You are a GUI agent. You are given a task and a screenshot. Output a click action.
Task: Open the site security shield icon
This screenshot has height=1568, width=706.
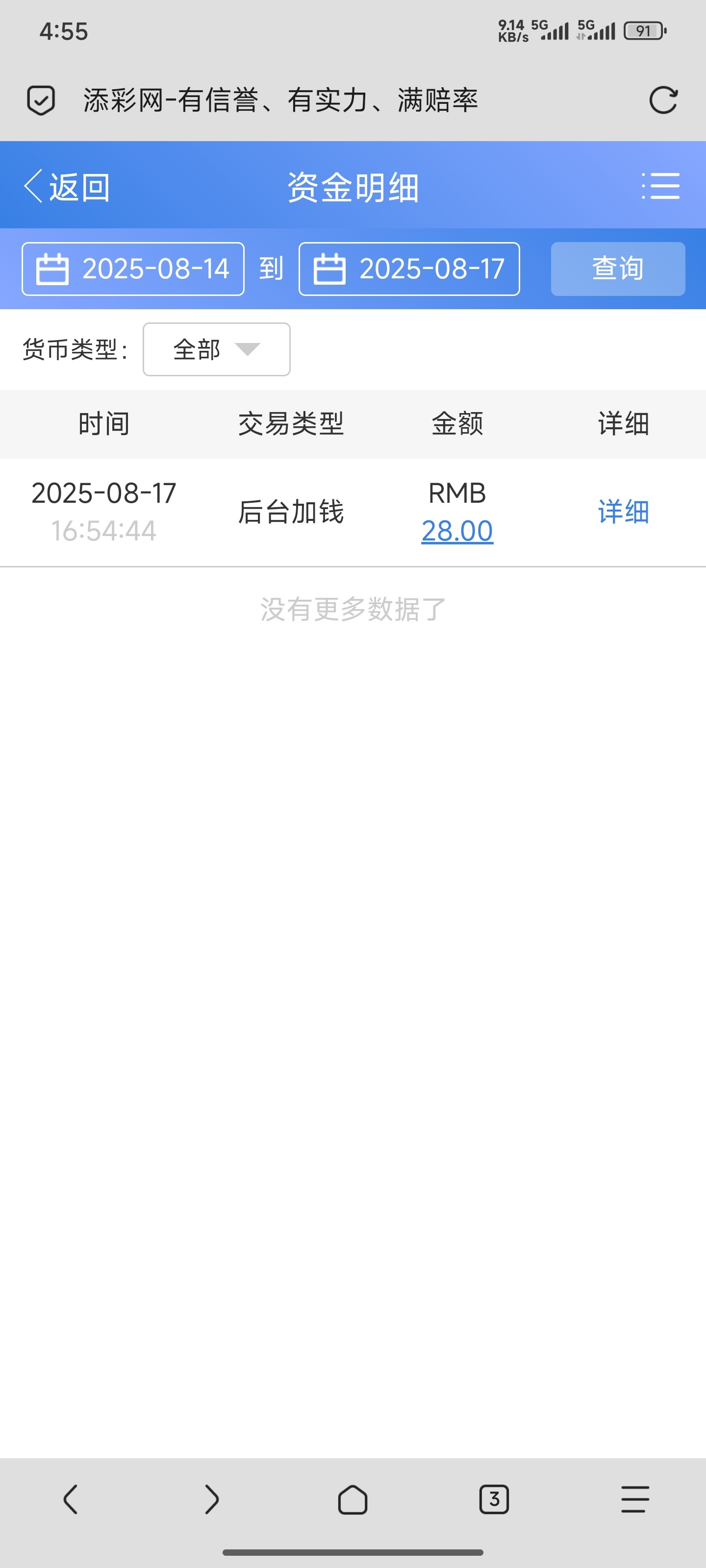(x=41, y=100)
